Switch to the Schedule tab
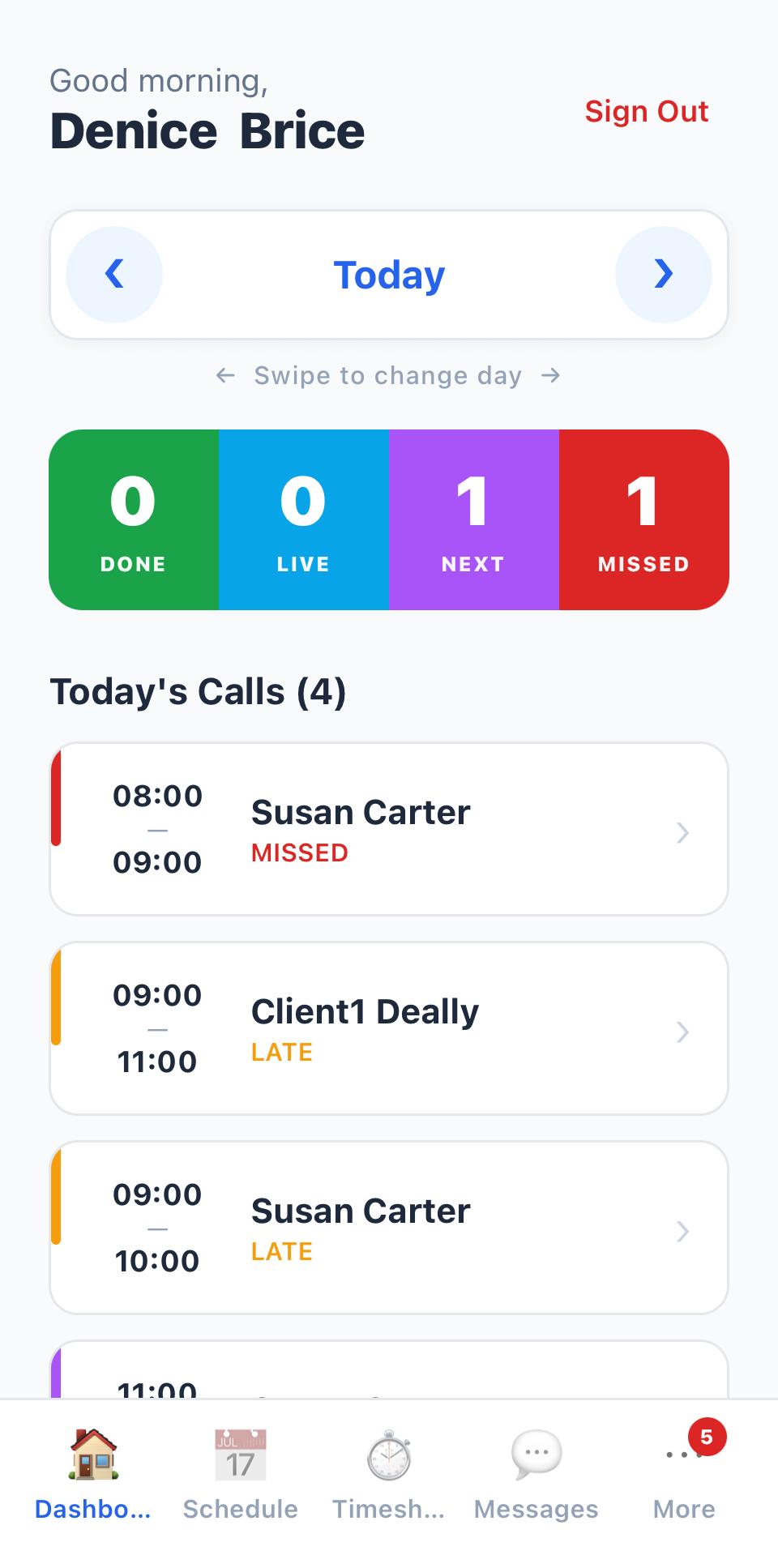 (x=240, y=1476)
